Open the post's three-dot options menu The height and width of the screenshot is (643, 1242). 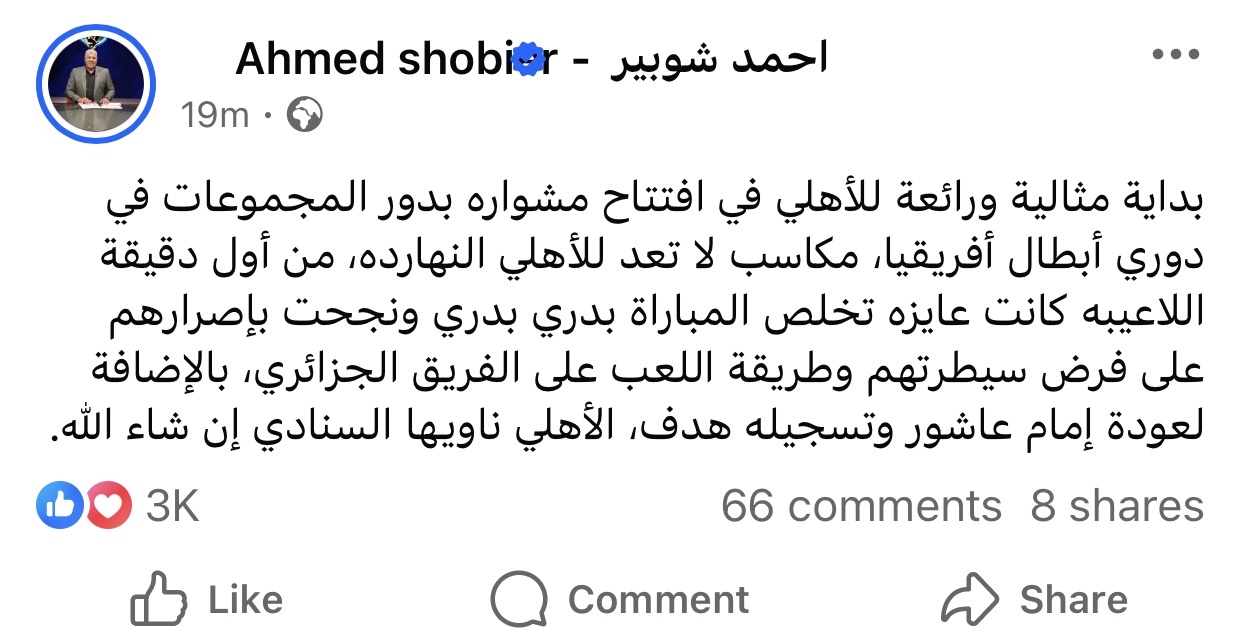click(1175, 55)
